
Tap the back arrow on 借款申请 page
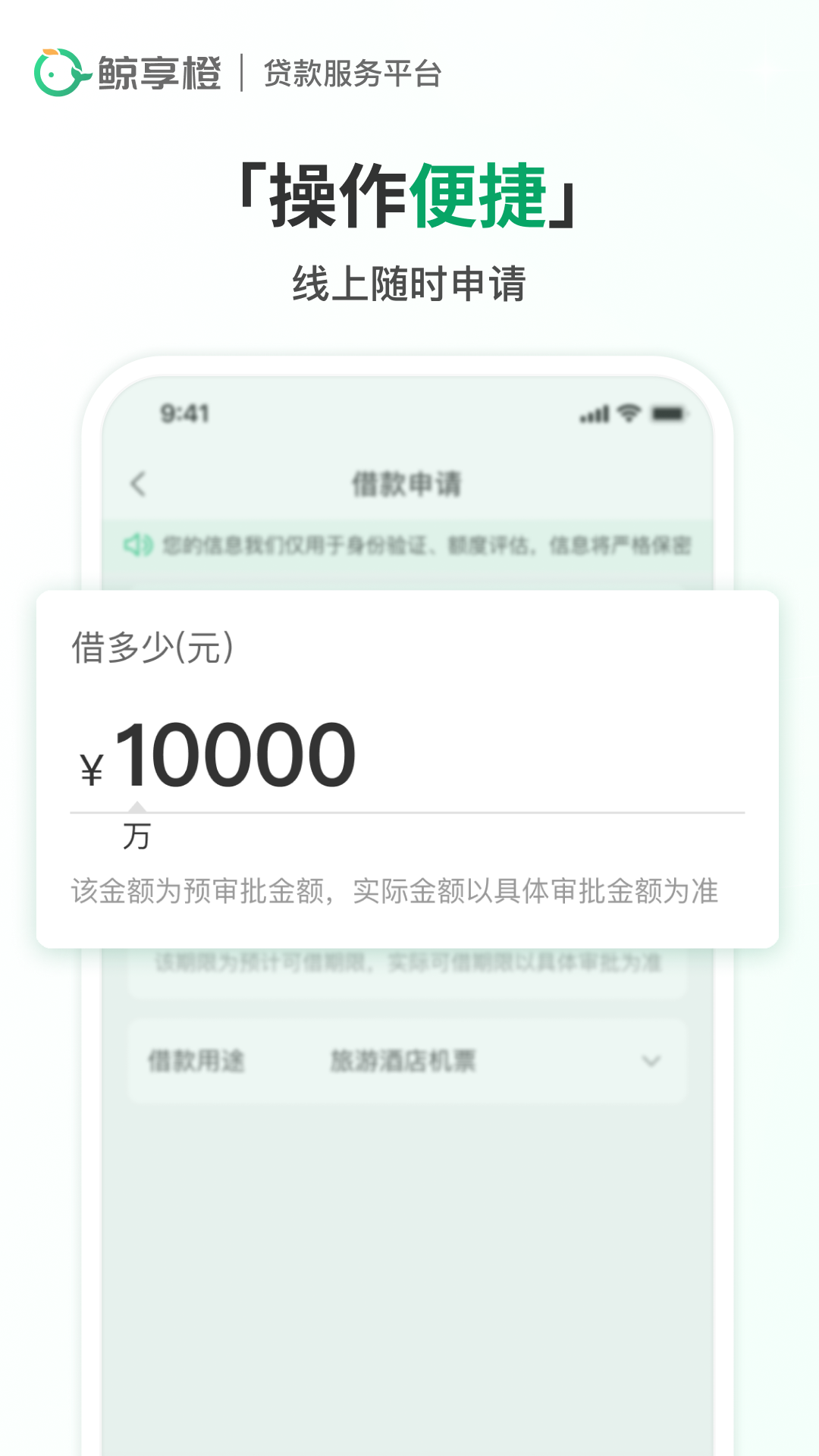tap(139, 484)
